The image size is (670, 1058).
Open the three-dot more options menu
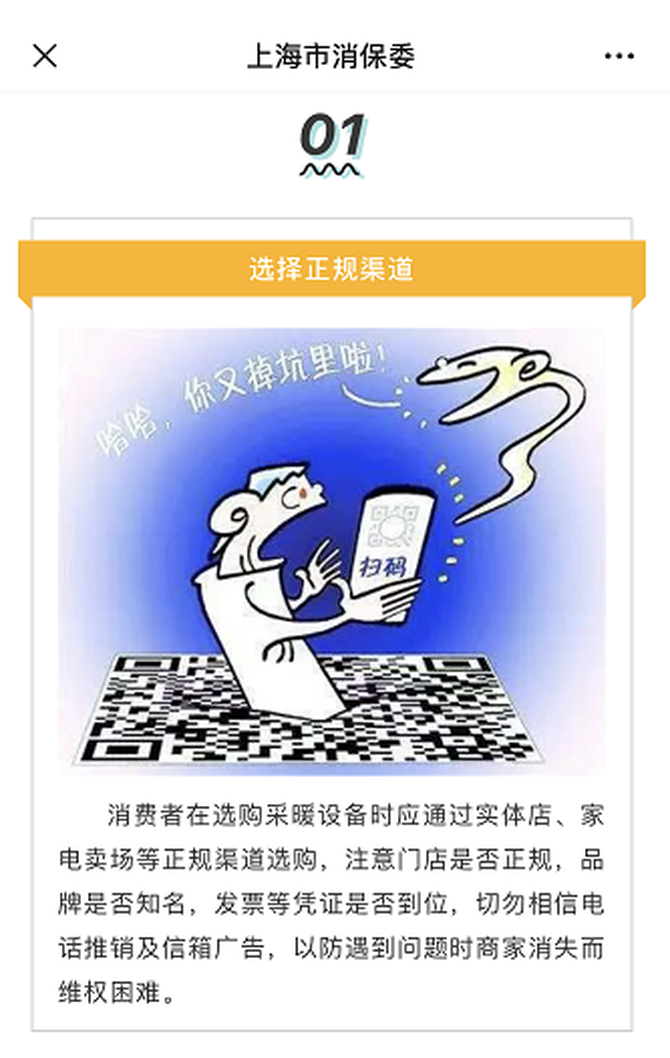(619, 56)
